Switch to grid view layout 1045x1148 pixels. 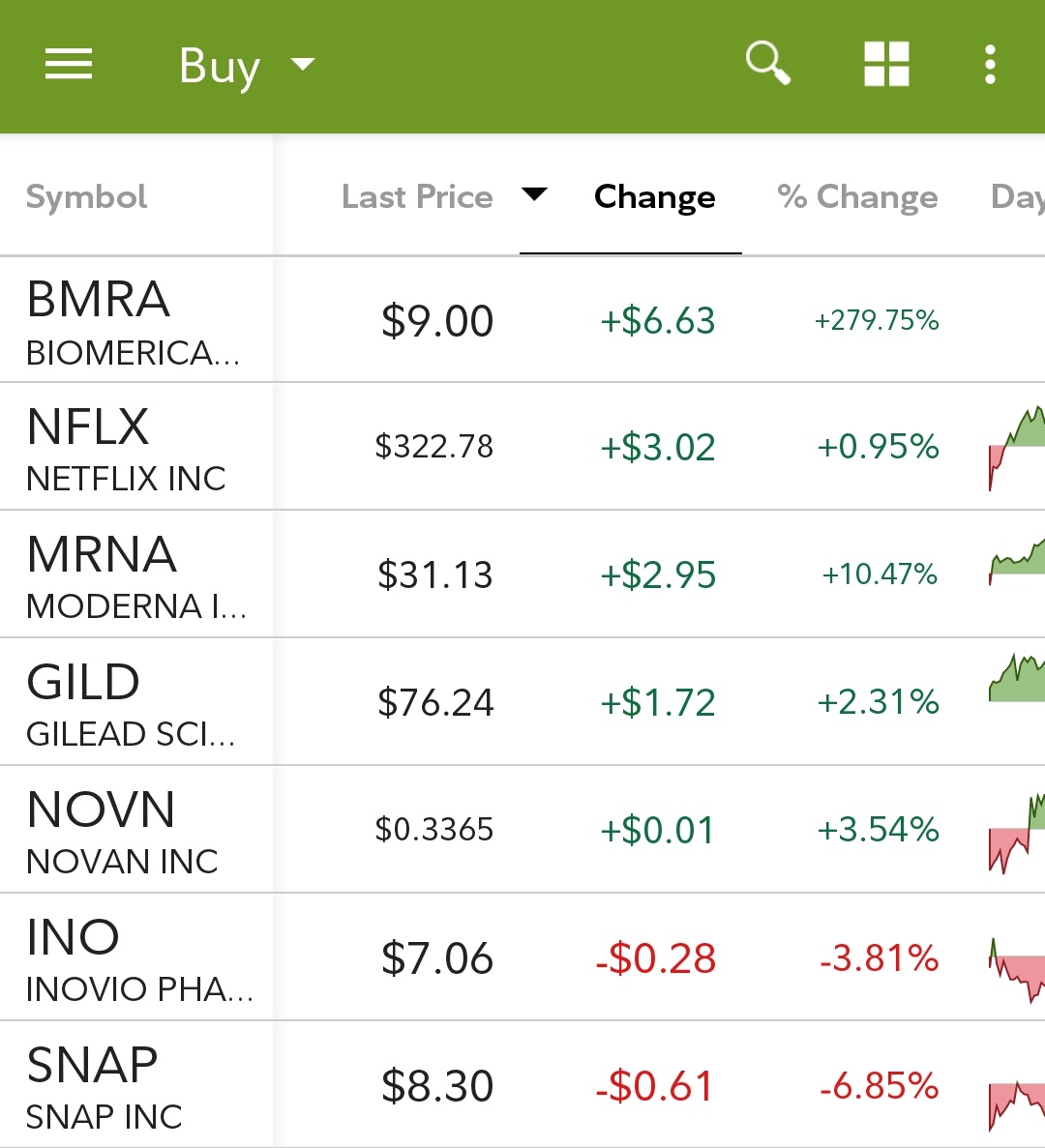pyautogui.click(x=886, y=65)
